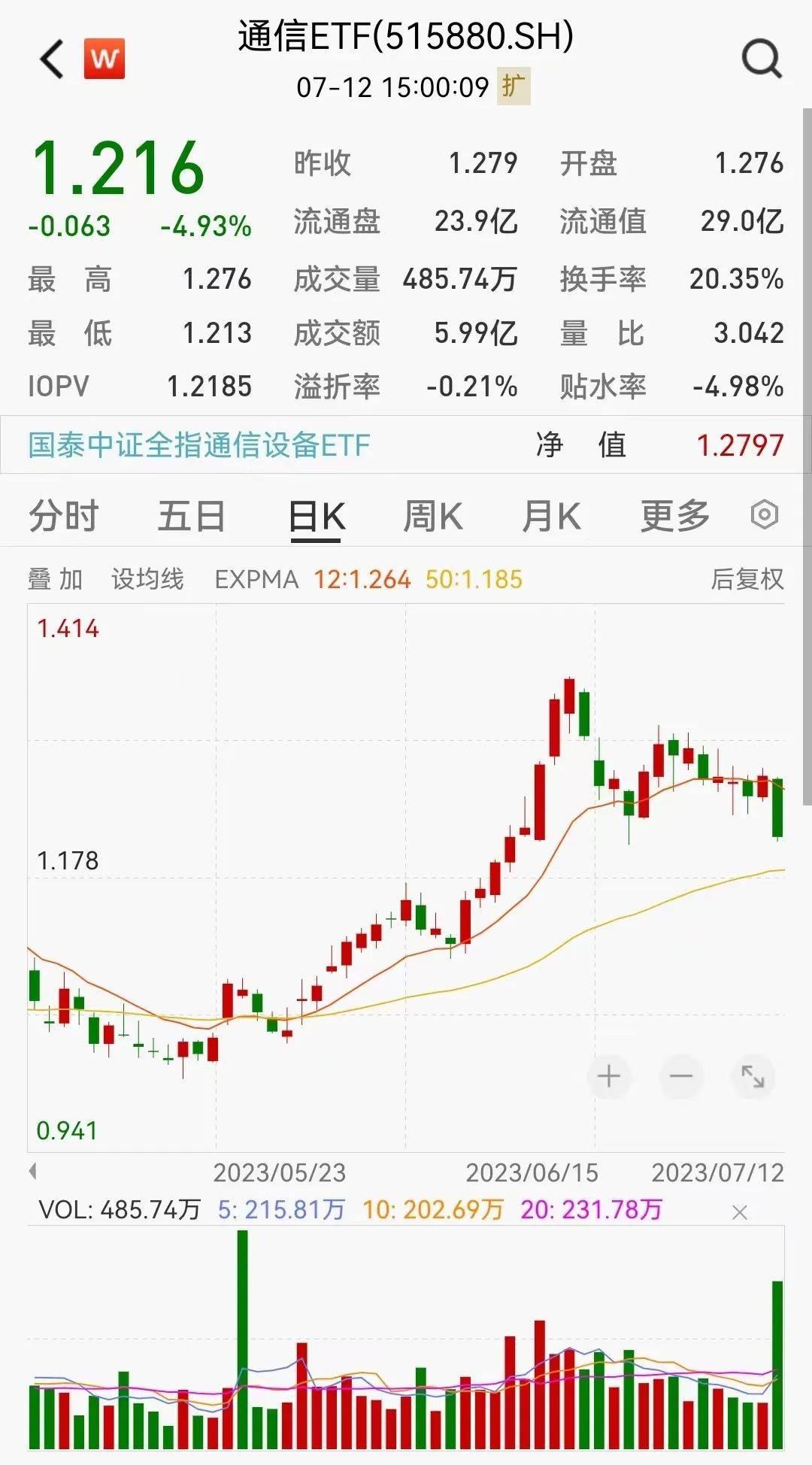Viewport: 812px width, 1465px height.
Task: Open 设均线 moving average settings
Action: coord(147,579)
